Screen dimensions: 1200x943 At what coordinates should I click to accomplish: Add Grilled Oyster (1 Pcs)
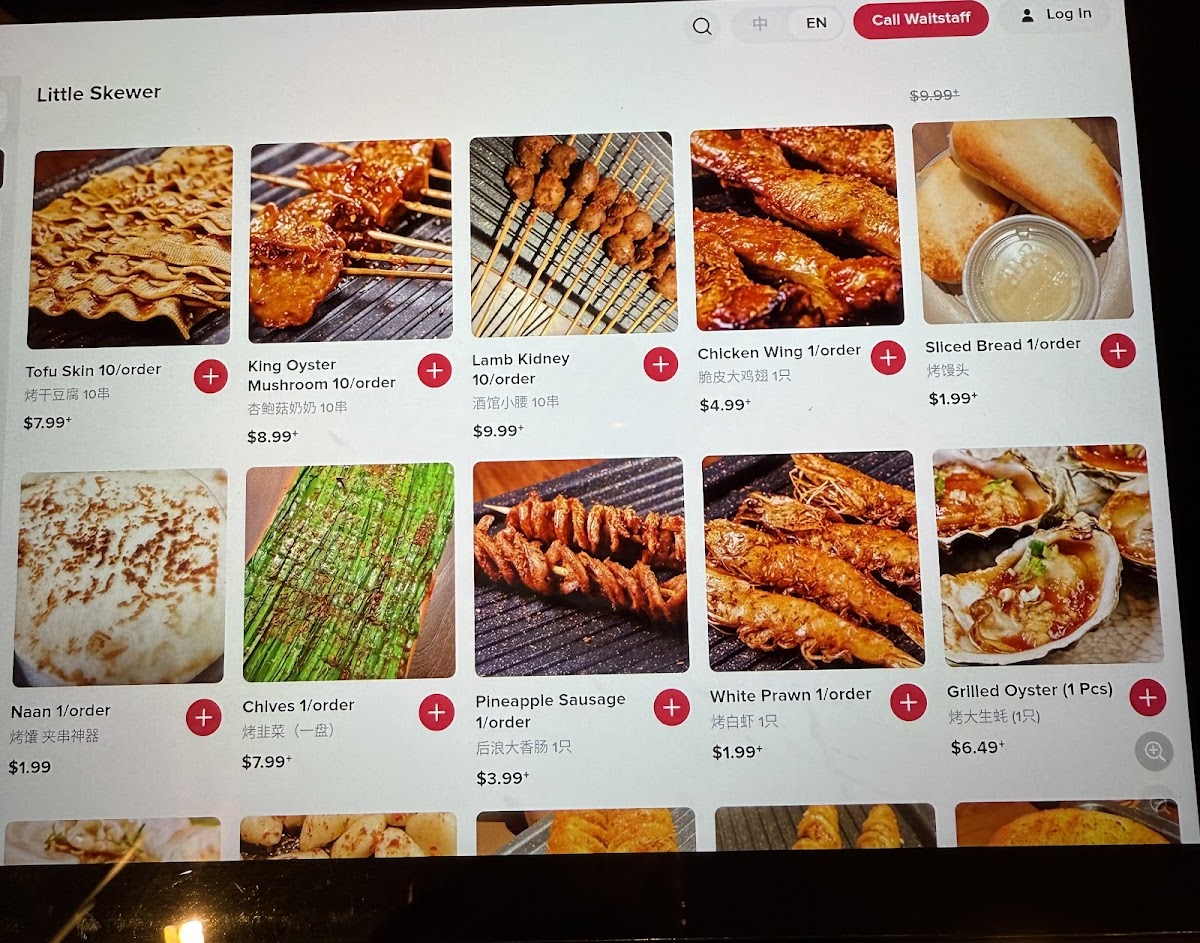point(1147,697)
